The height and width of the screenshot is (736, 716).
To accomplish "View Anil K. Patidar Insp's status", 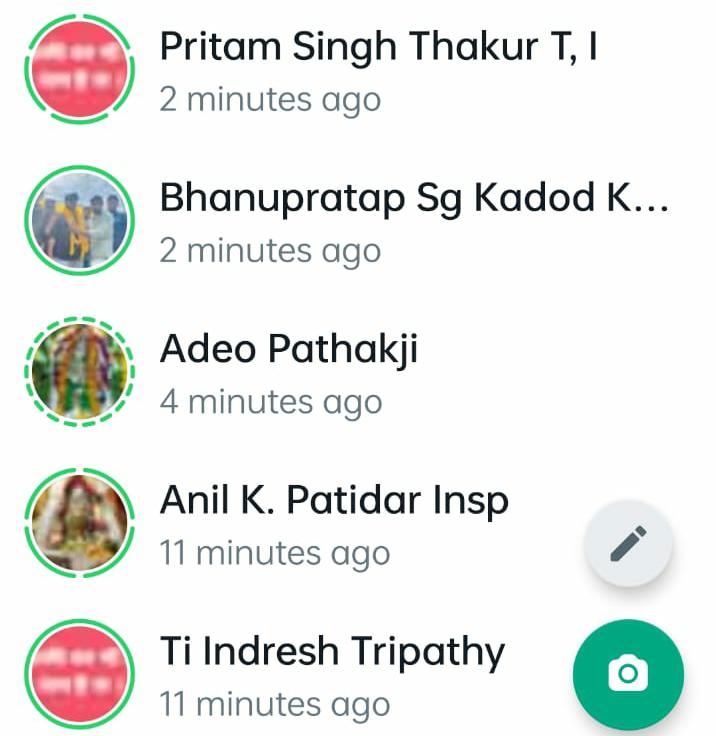I will point(79,523).
